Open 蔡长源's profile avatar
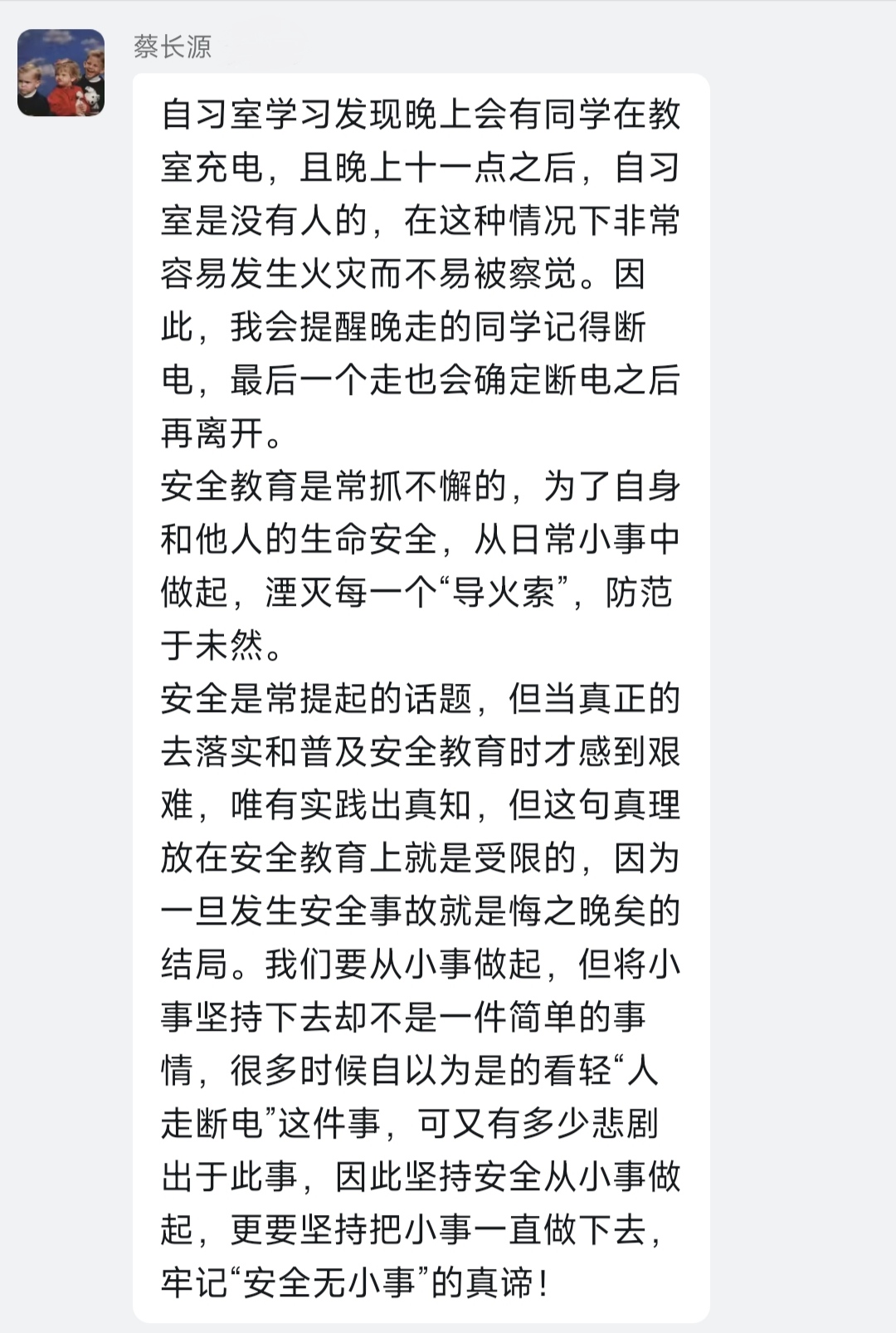Image resolution: width=896 pixels, height=1333 pixels. point(61,73)
